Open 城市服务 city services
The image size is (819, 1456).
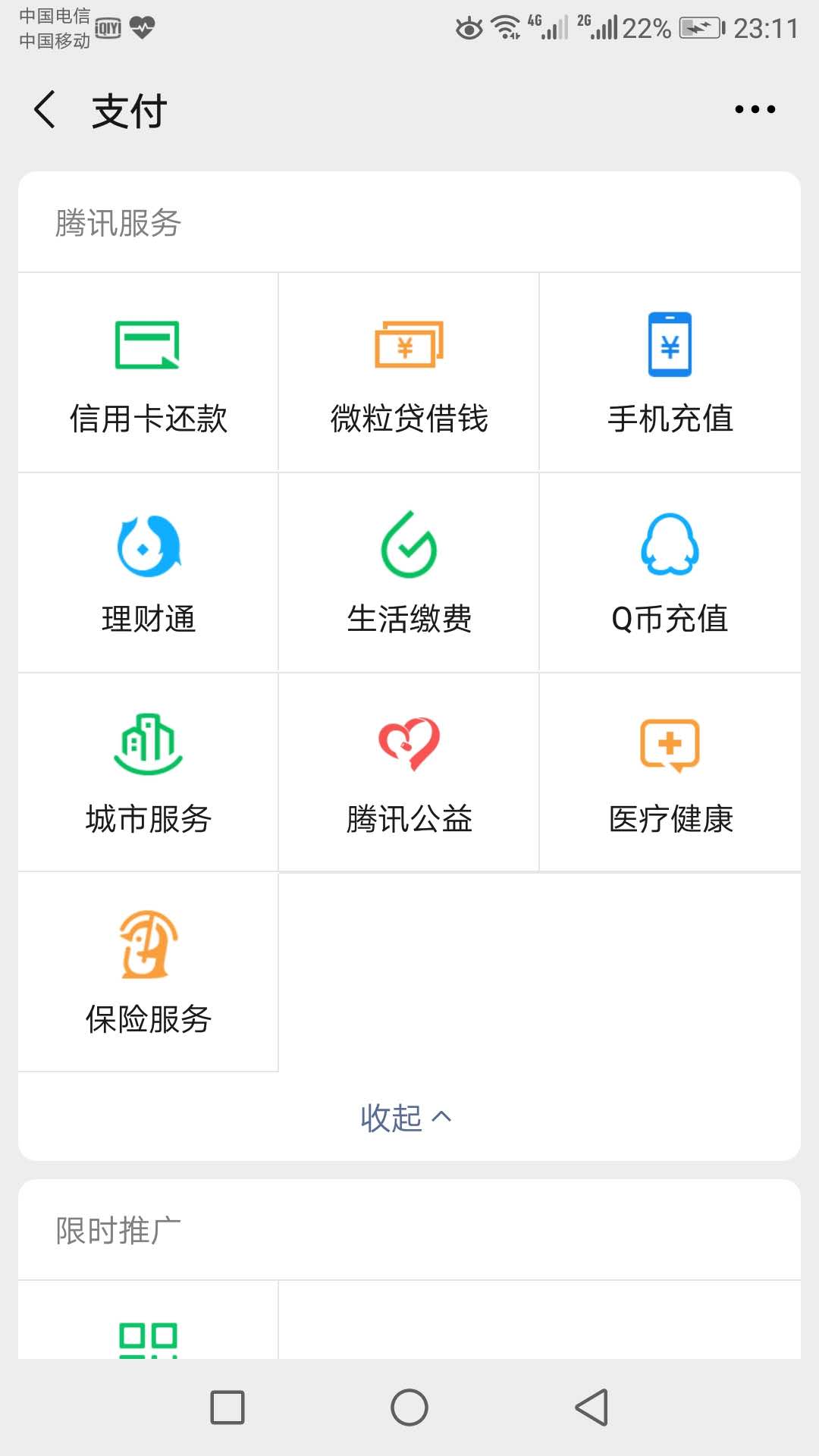point(149,770)
